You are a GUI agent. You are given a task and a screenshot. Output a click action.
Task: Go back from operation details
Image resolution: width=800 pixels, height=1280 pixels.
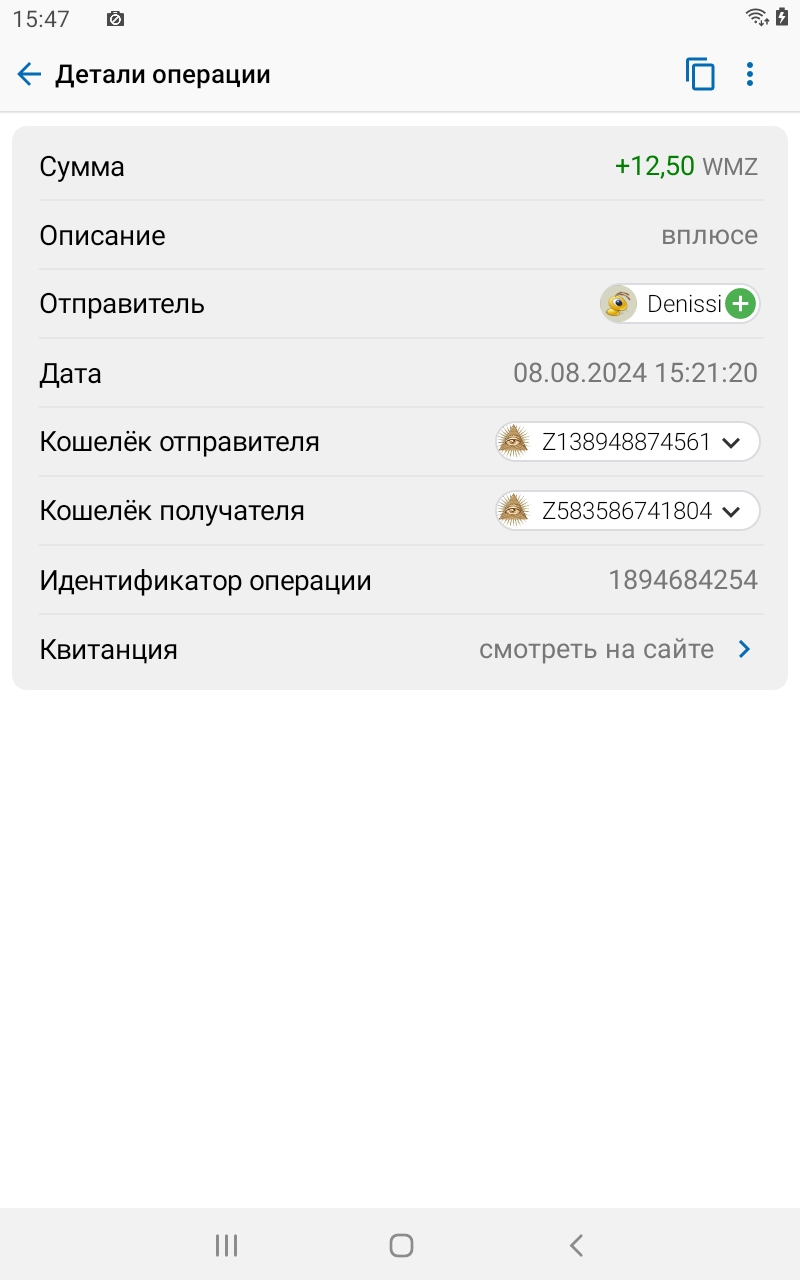coord(29,74)
